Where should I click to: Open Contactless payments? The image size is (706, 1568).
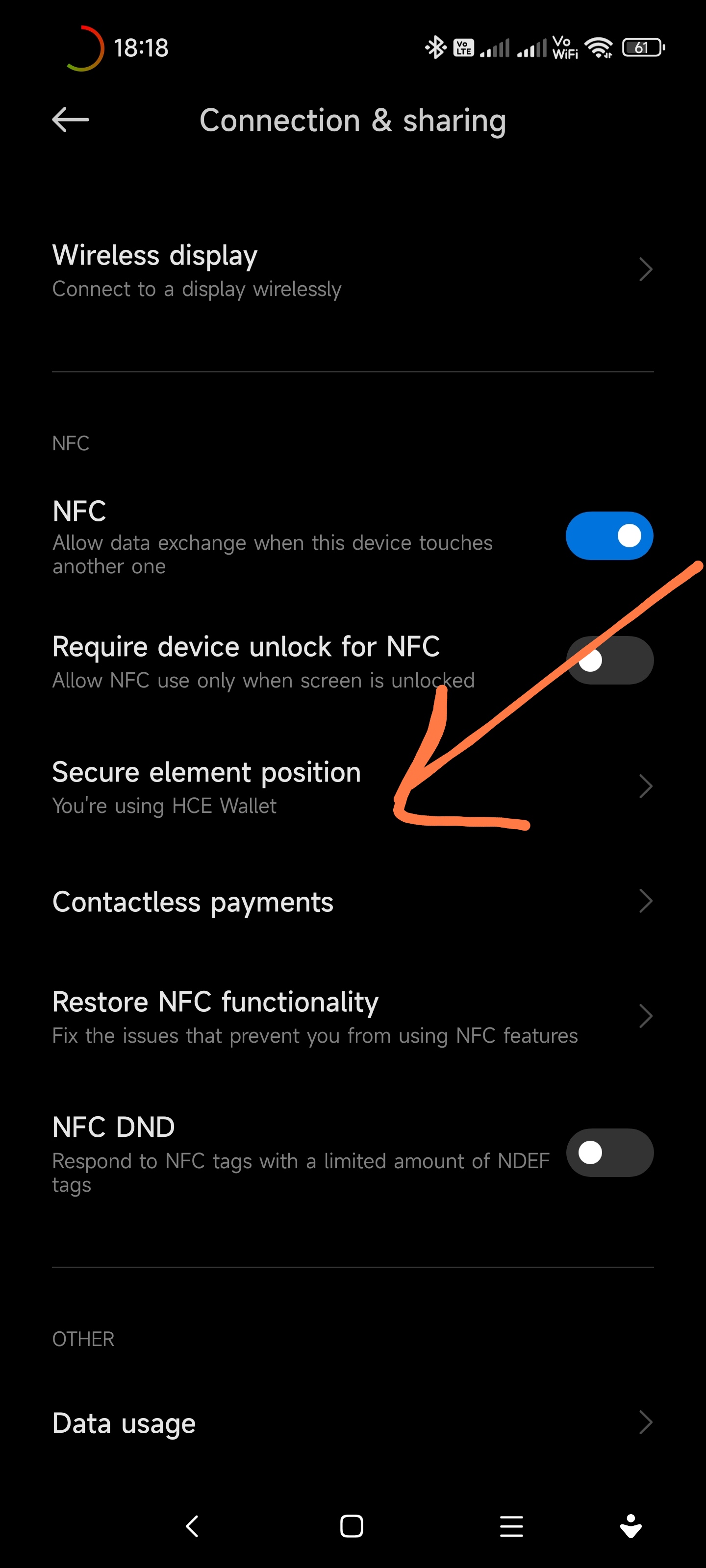pos(353,902)
